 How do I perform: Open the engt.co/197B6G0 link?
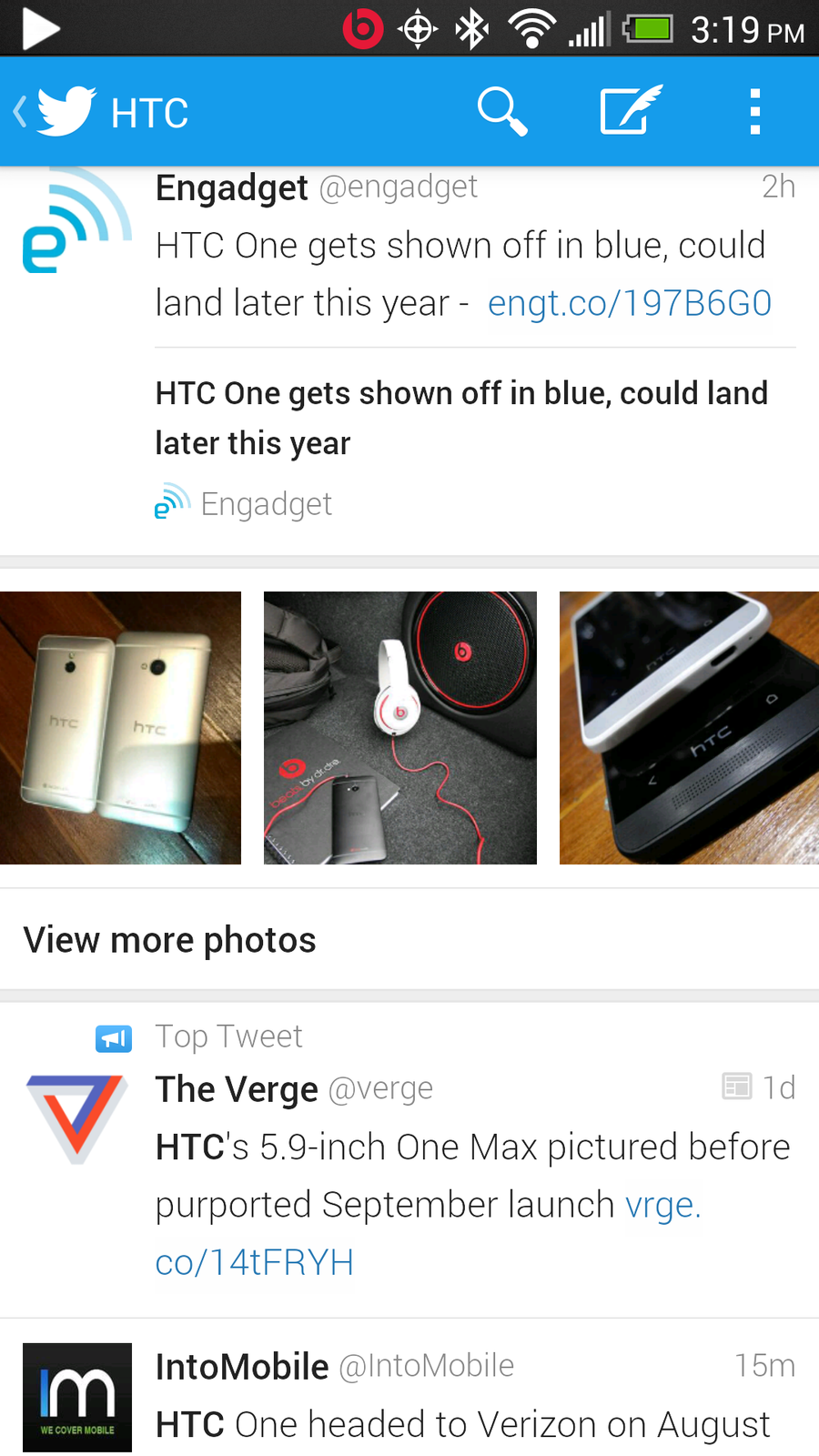click(x=630, y=303)
